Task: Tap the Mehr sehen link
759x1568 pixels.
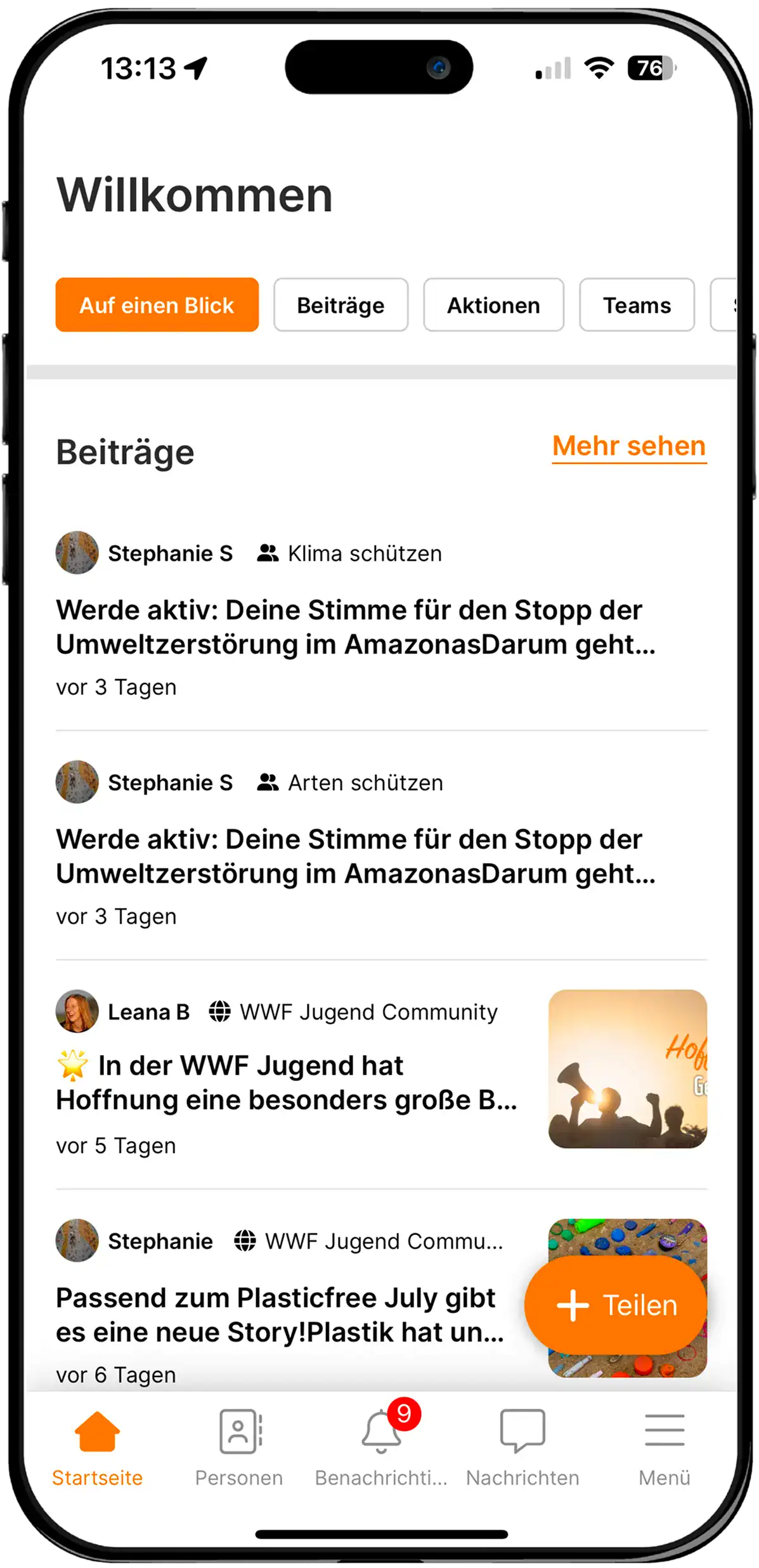Action: point(628,446)
